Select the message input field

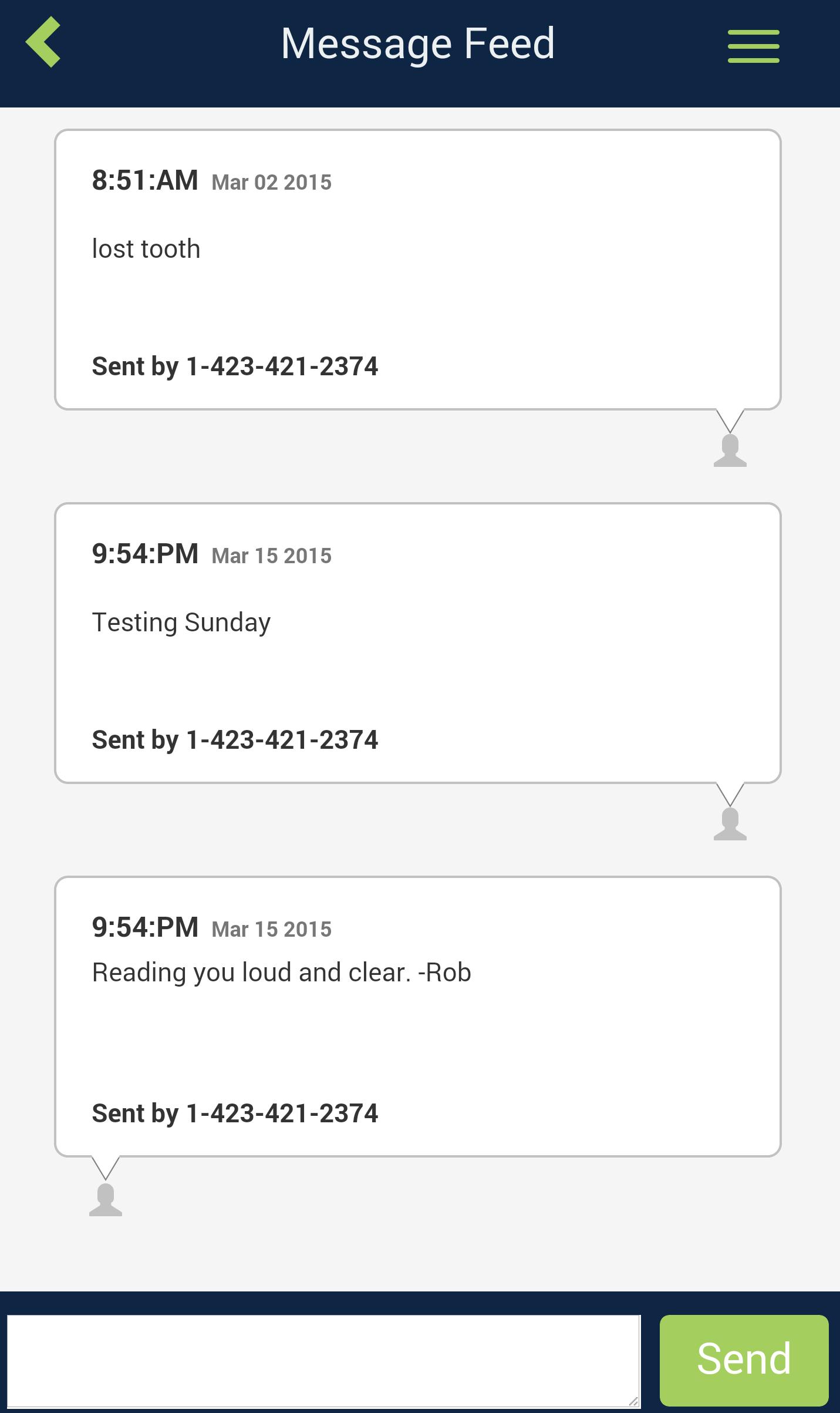pos(322,1360)
